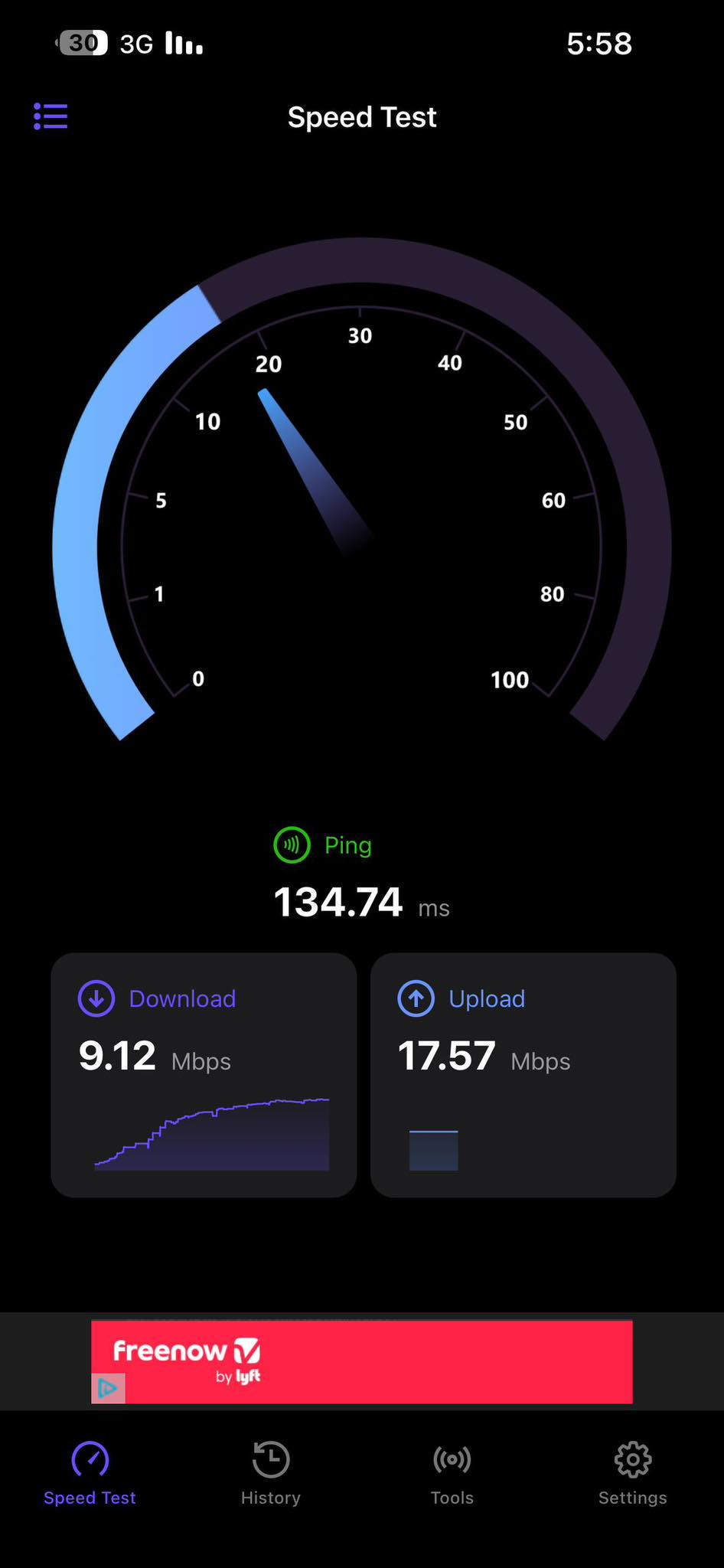The width and height of the screenshot is (724, 1568).
Task: Open the Settings tab
Action: coord(632,1473)
